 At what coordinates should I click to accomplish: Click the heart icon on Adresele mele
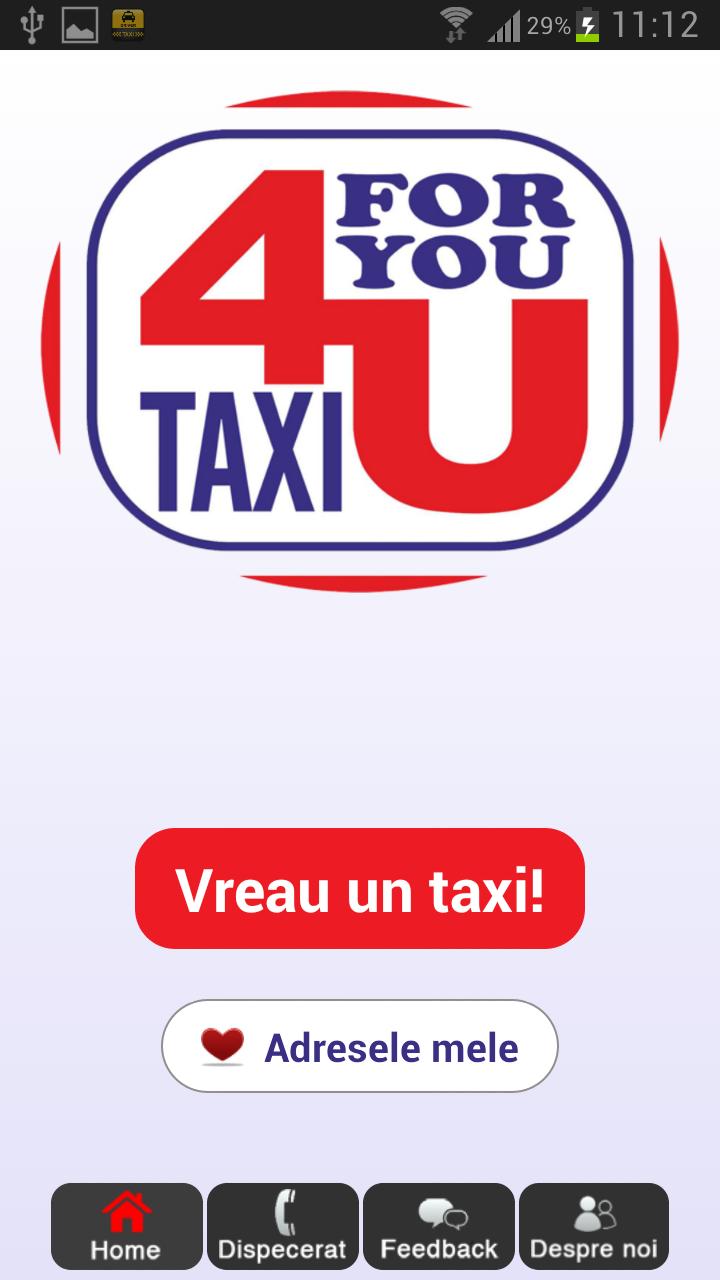point(222,1046)
